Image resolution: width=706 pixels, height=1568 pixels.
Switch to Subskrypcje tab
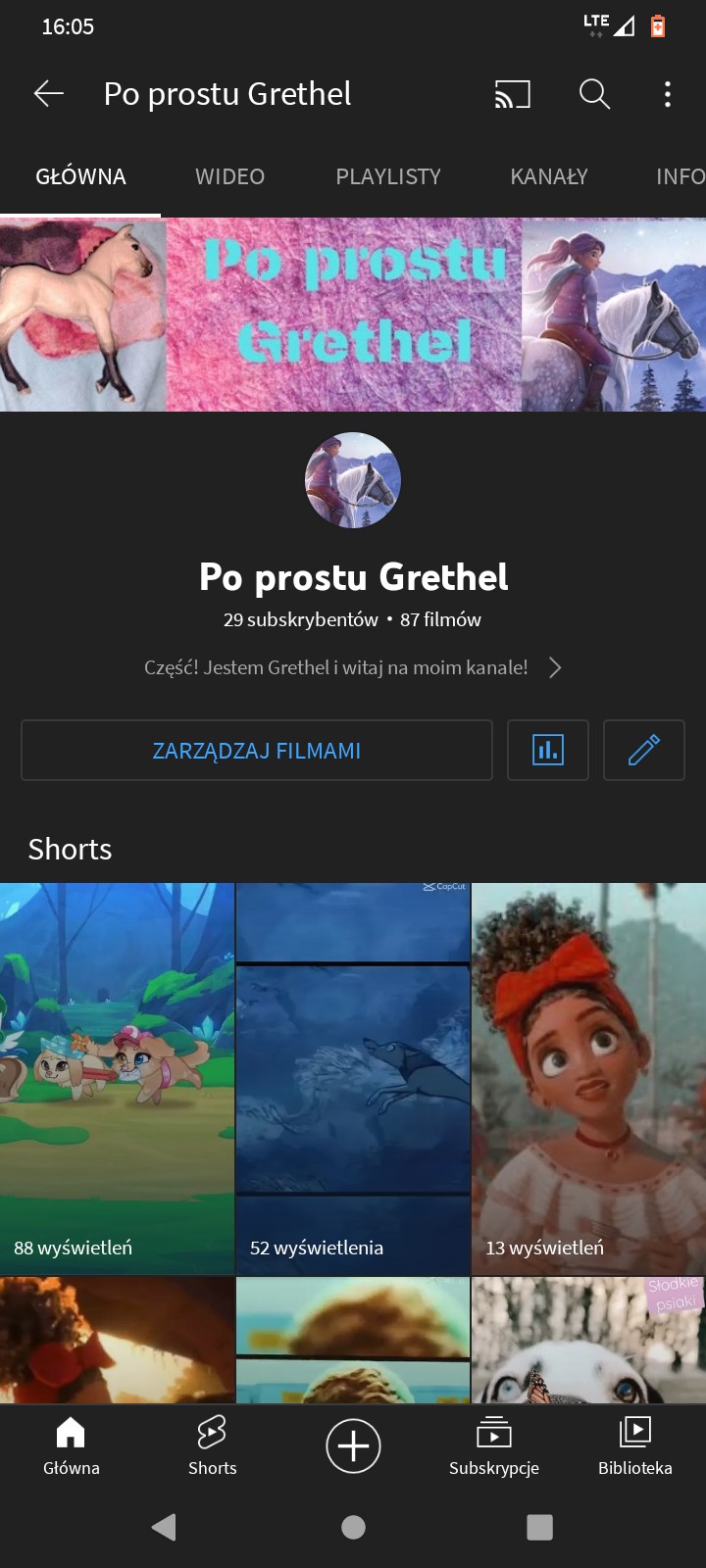[x=494, y=1445]
